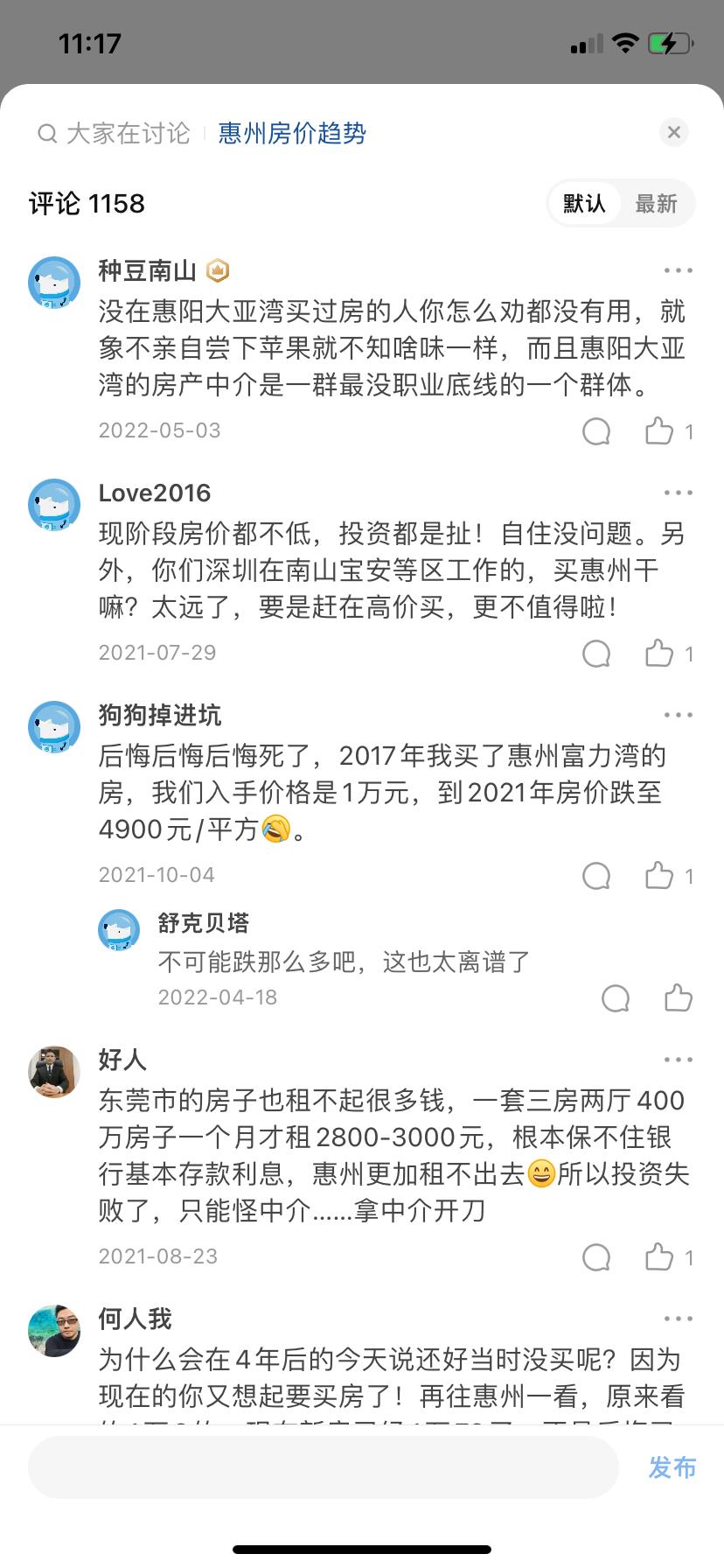
Task: Reply to 狗狗掉进坑's comment
Action: click(x=596, y=875)
